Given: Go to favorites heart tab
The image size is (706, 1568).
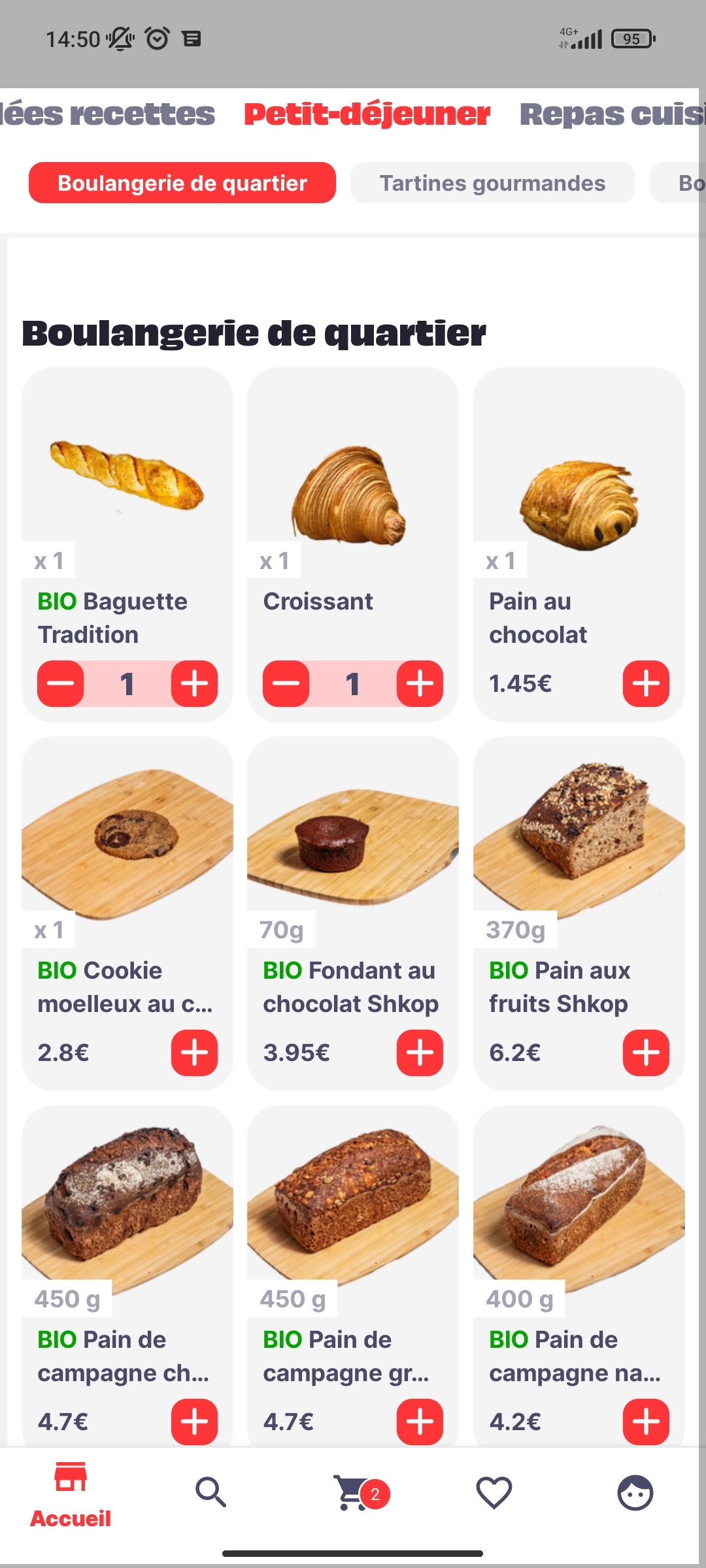Looking at the screenshot, I should [x=494, y=1492].
